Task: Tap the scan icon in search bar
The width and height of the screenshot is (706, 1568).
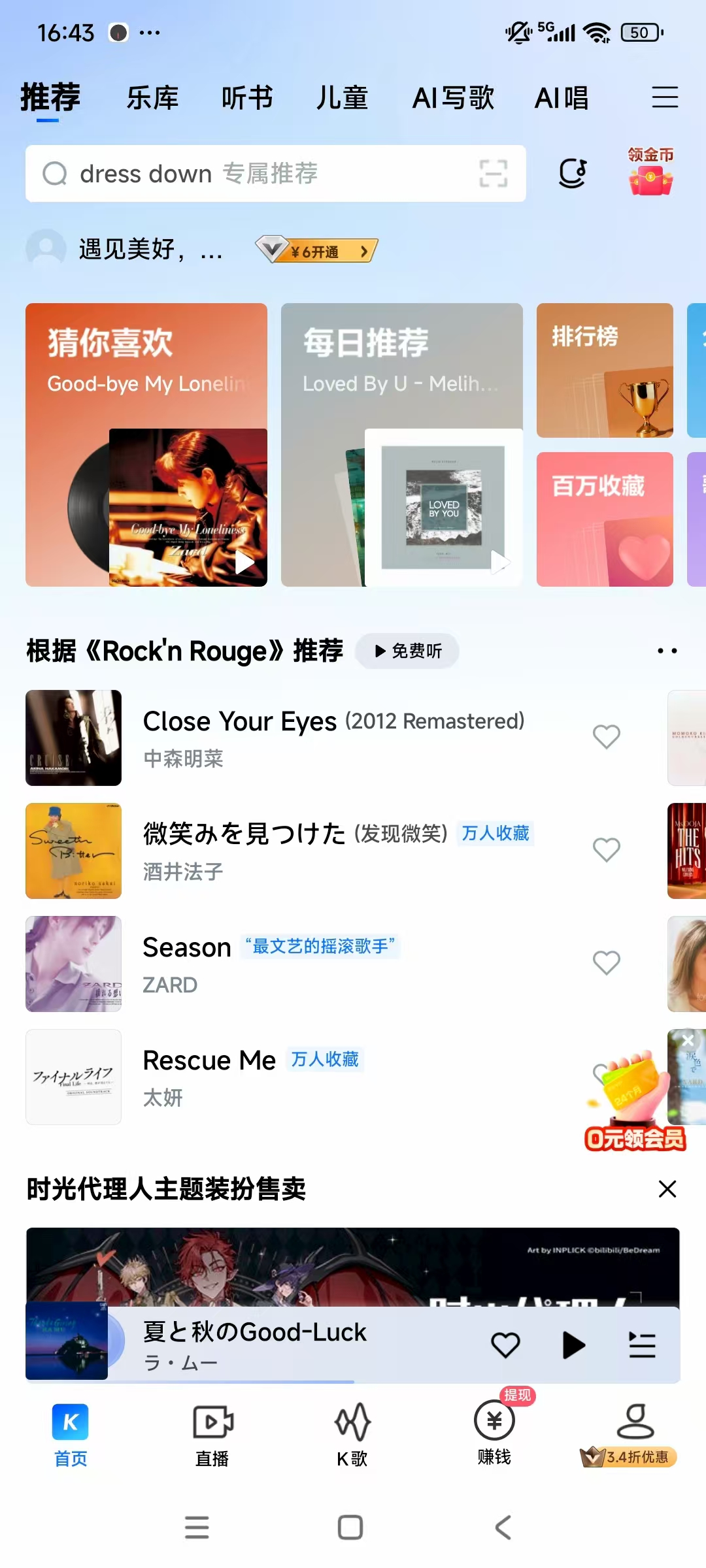Action: 493,174
